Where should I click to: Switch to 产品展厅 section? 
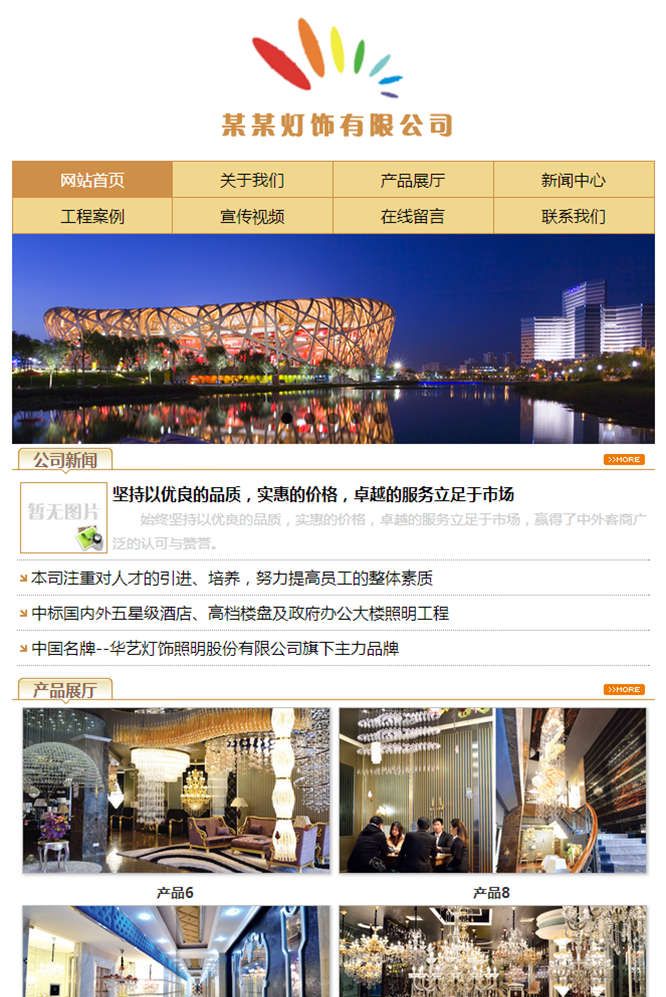tap(412, 180)
